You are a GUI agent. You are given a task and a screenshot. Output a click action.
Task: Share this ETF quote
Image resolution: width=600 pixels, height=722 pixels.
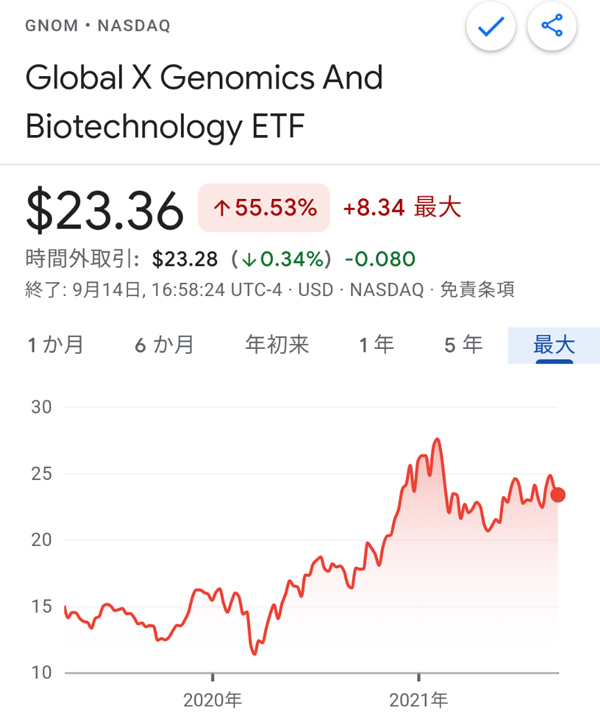point(552,28)
